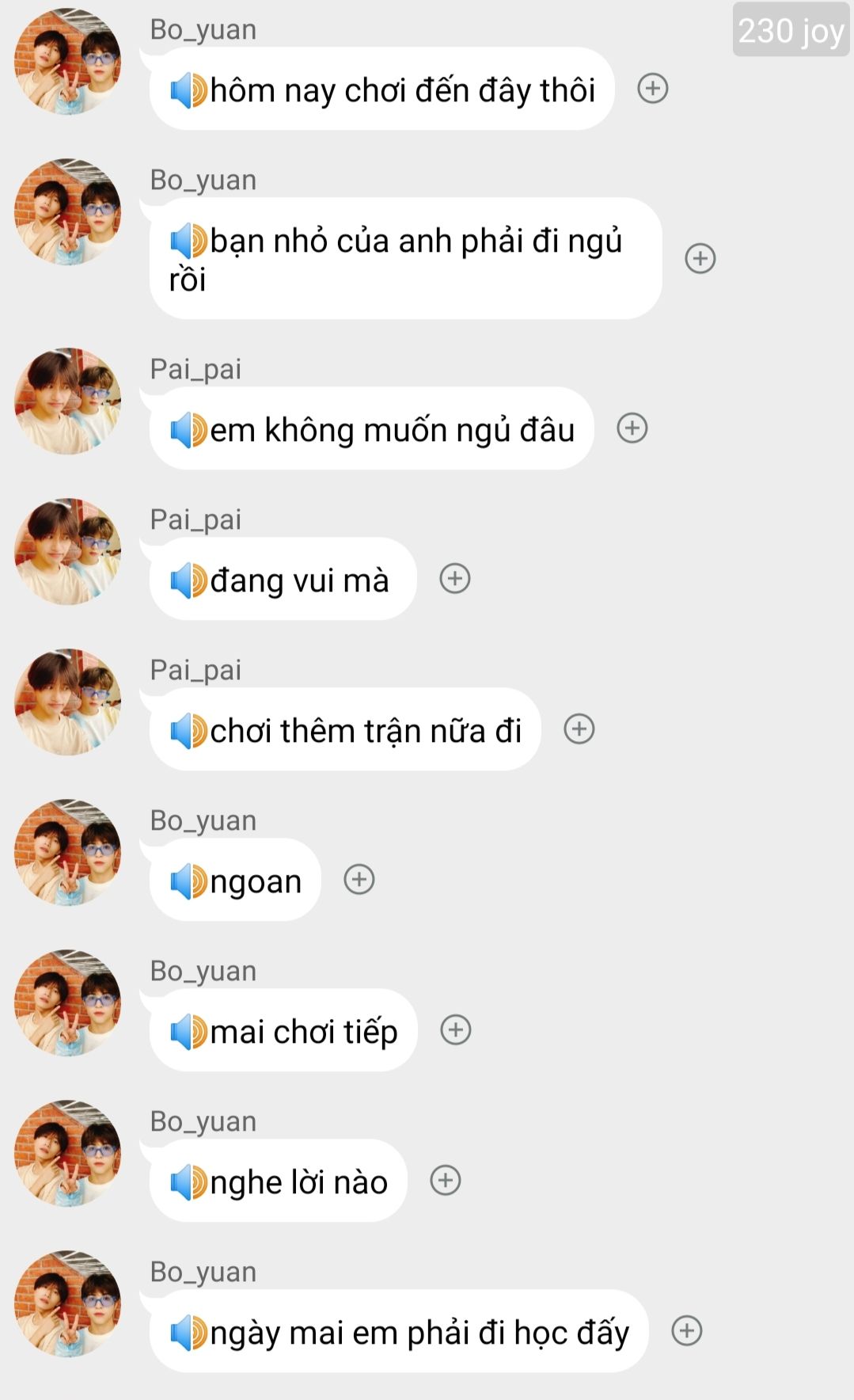Tap the plus icon beside "hôm nay chơi đến đây thôi"
The height and width of the screenshot is (1400, 854).
point(653,88)
